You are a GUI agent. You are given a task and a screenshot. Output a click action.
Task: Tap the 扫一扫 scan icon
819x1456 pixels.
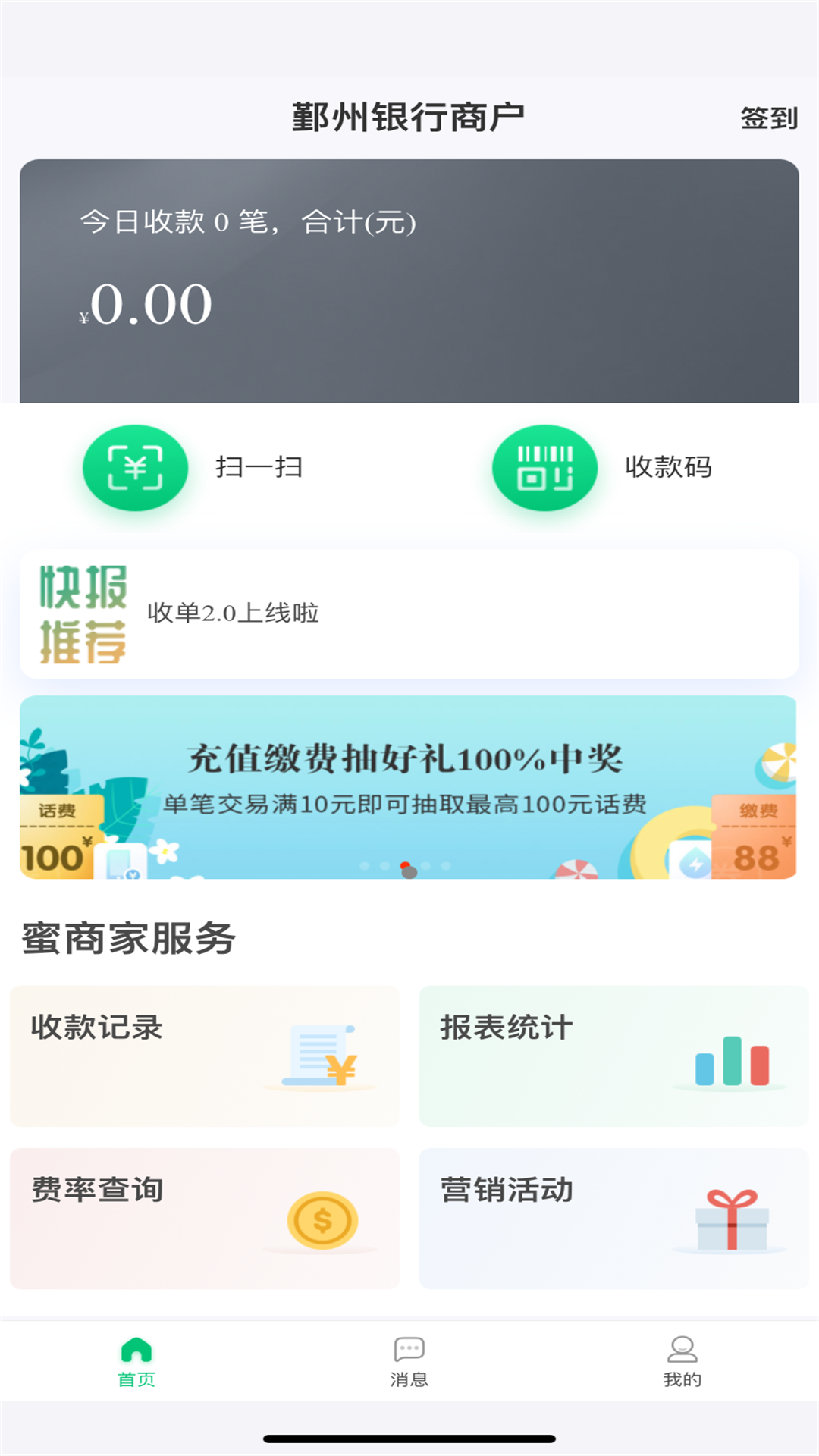click(x=135, y=467)
